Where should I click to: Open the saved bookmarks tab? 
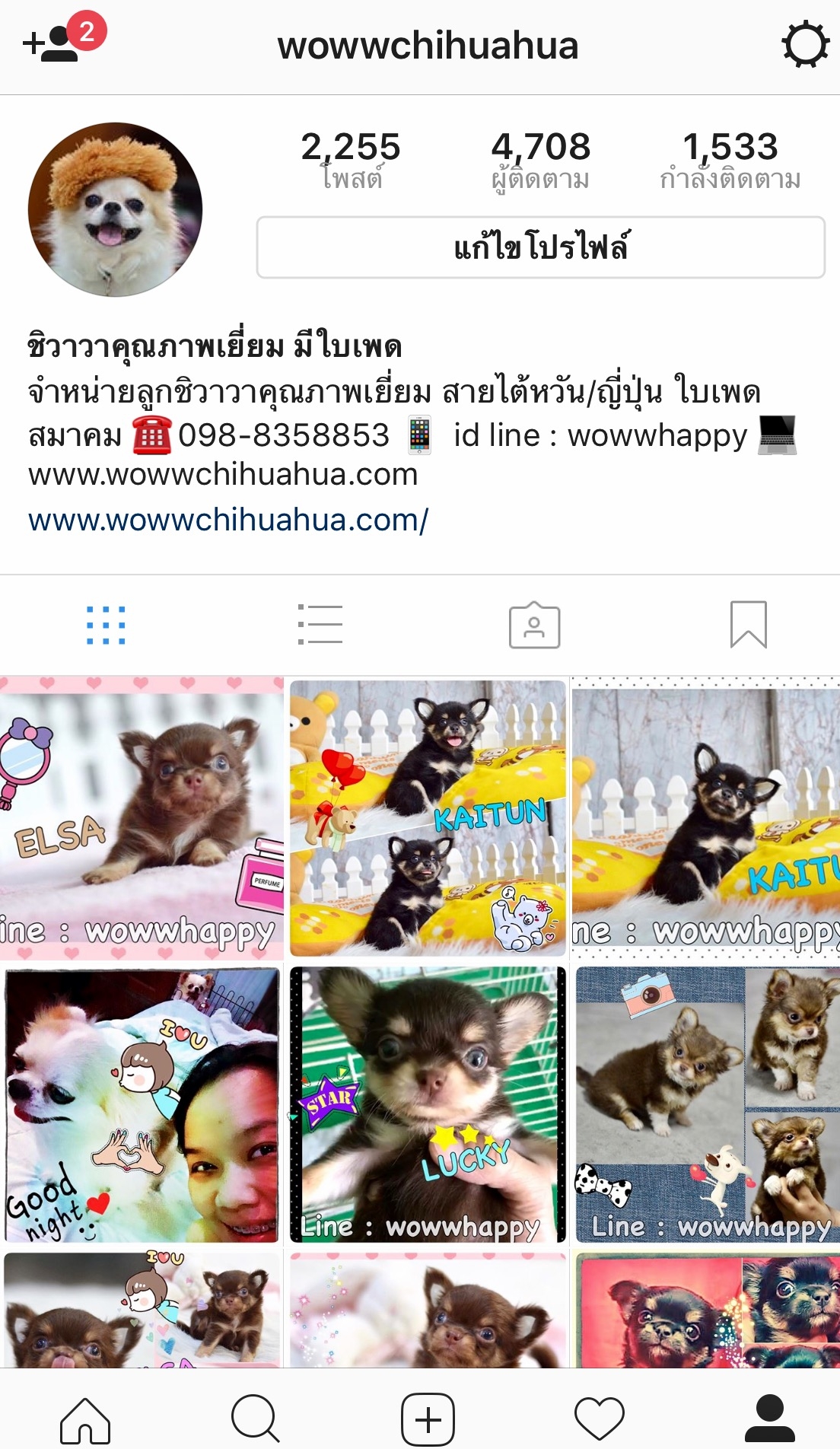(x=748, y=626)
